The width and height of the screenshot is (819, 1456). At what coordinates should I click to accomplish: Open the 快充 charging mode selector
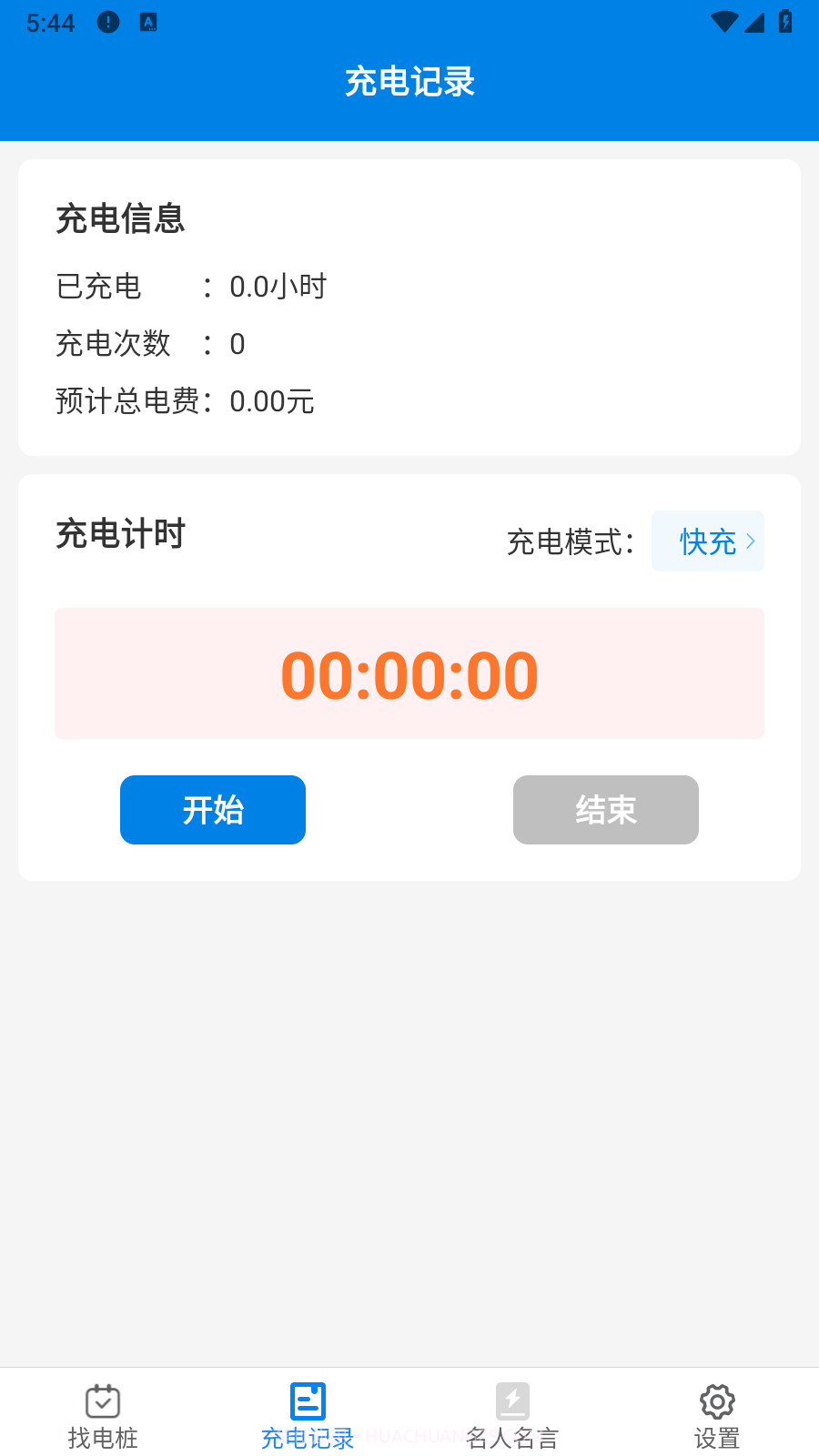(x=706, y=541)
